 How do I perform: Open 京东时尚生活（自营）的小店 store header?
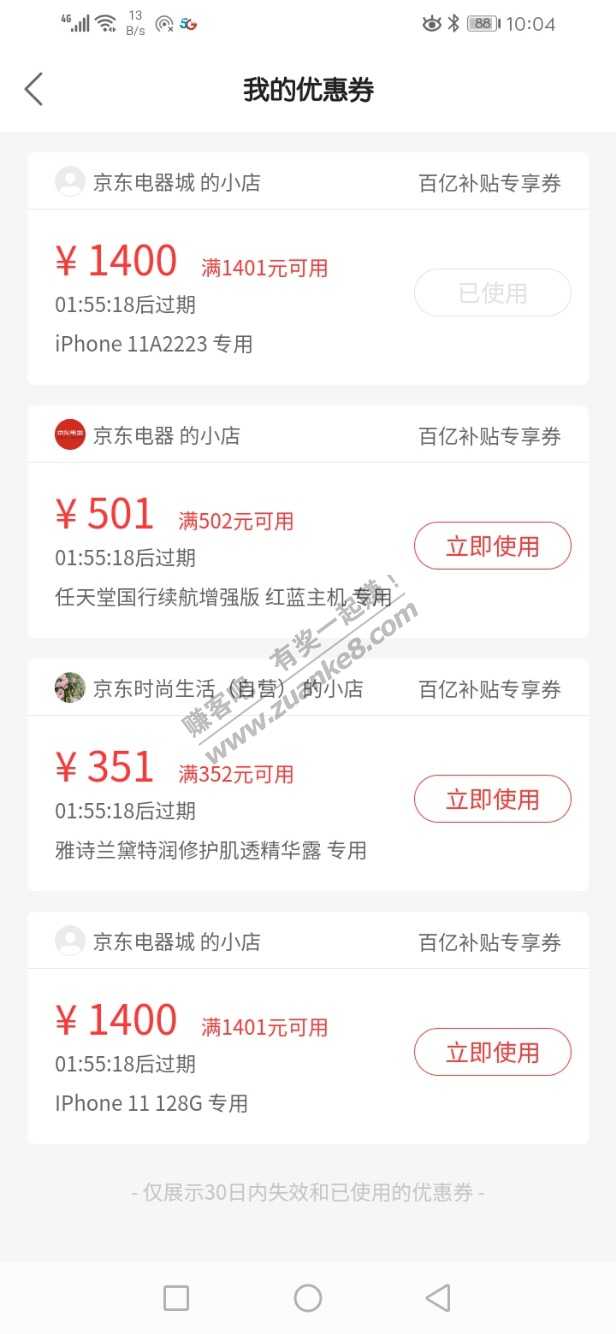coord(227,689)
